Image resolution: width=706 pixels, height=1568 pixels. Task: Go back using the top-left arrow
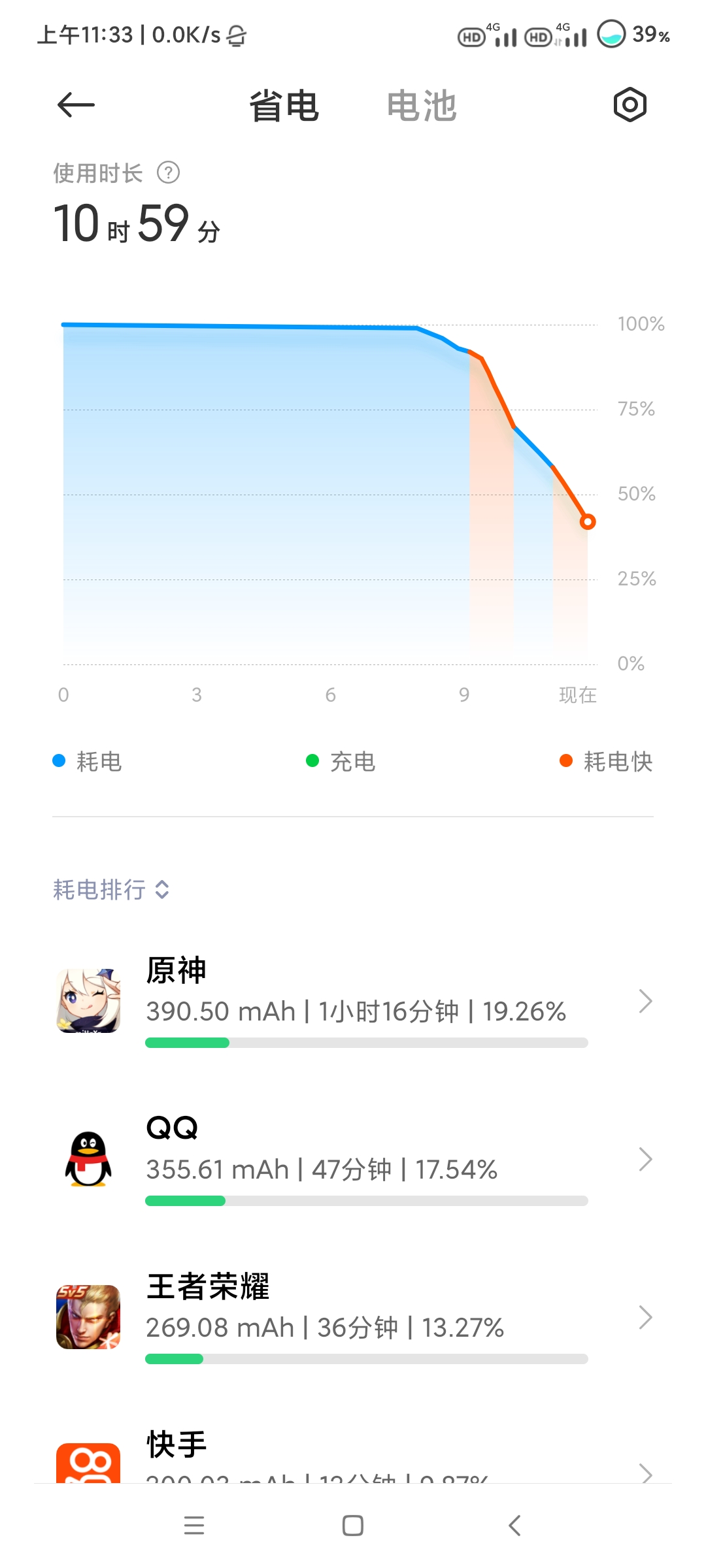pyautogui.click(x=76, y=105)
